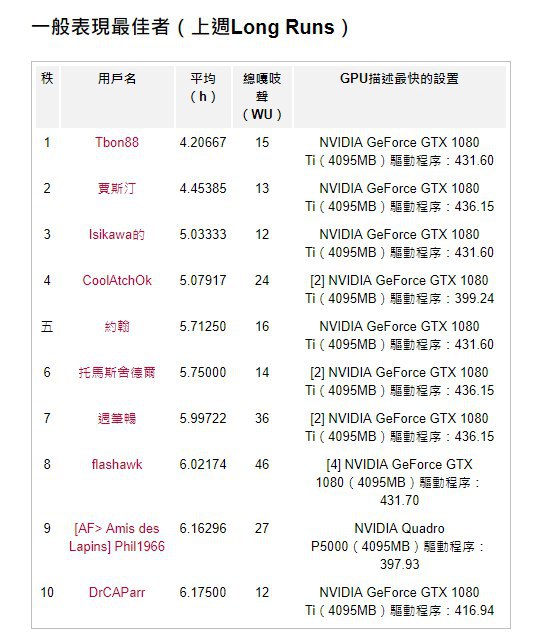Open Tbon88's user profile link
The height and width of the screenshot is (640, 533).
point(117,142)
